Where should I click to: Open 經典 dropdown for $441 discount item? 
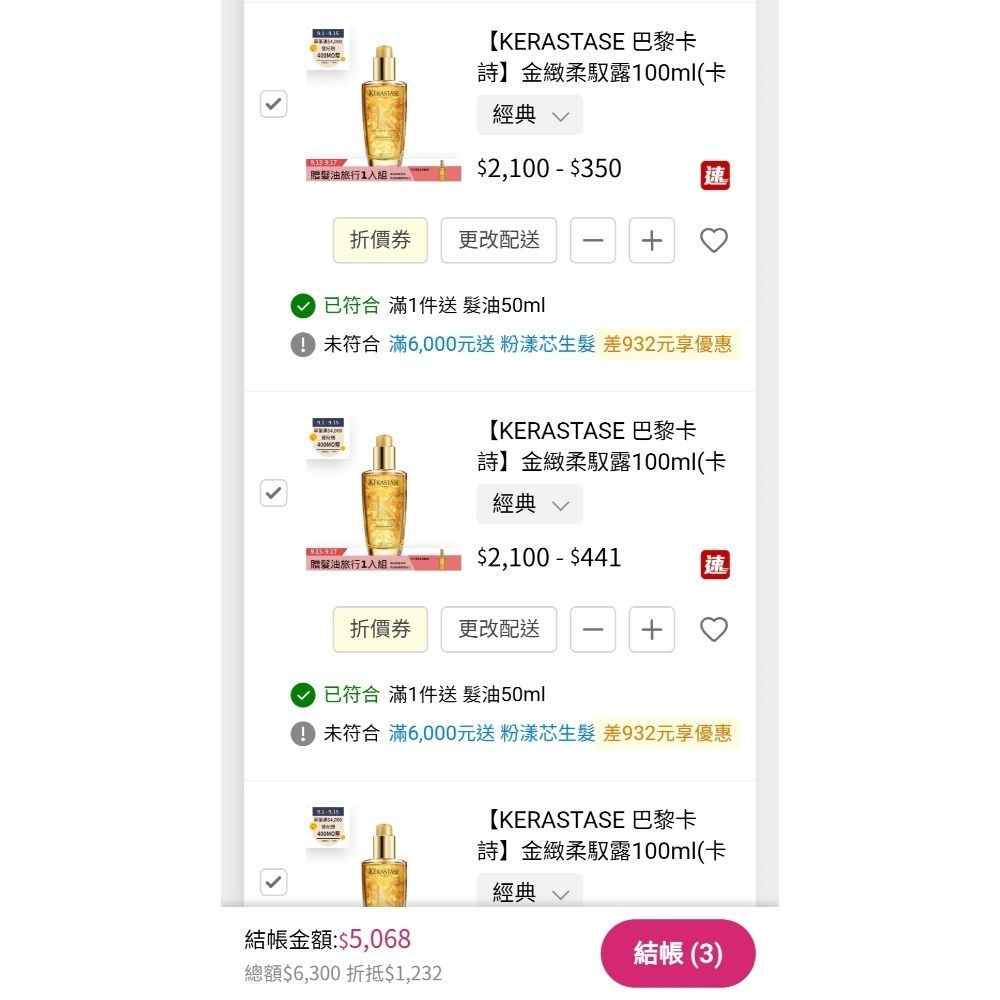coord(529,504)
